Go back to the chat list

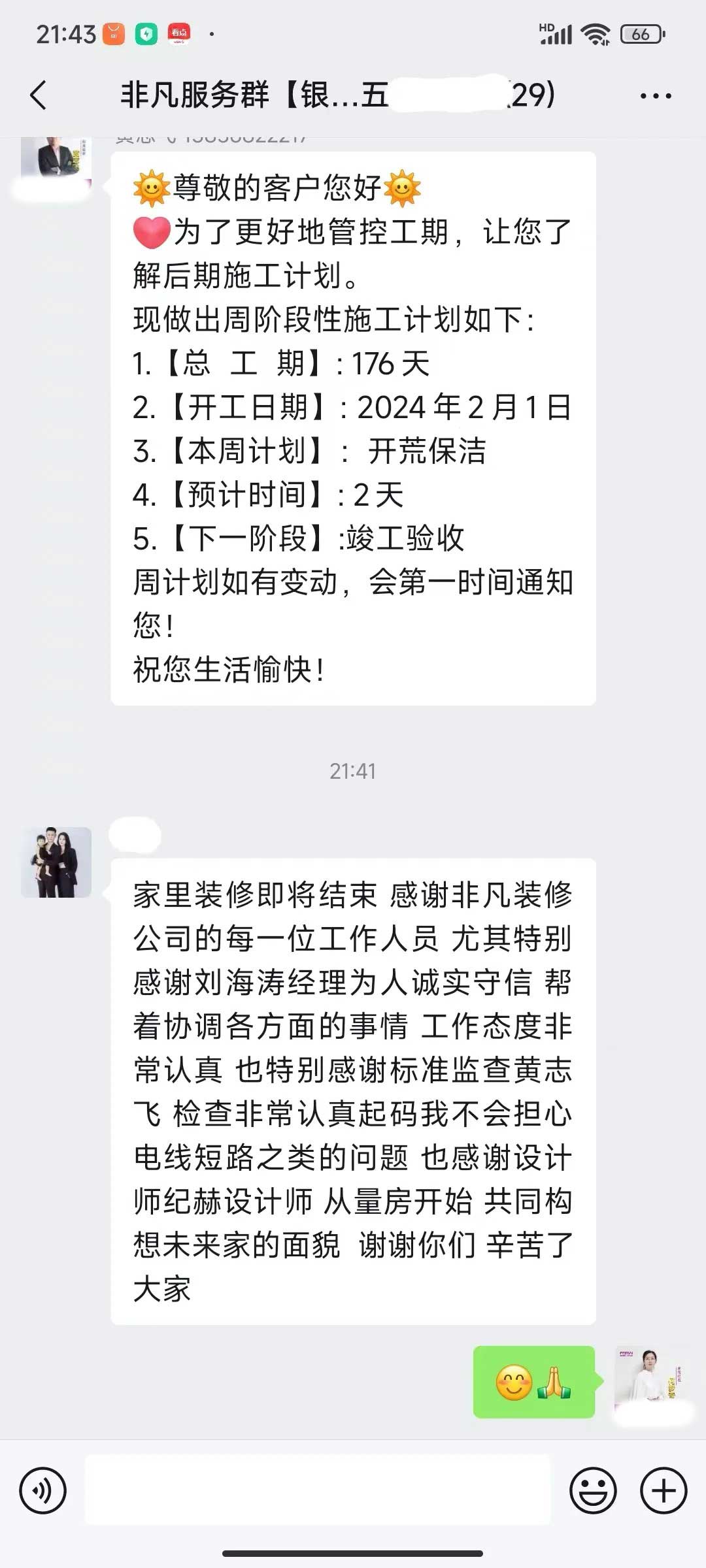[x=39, y=95]
